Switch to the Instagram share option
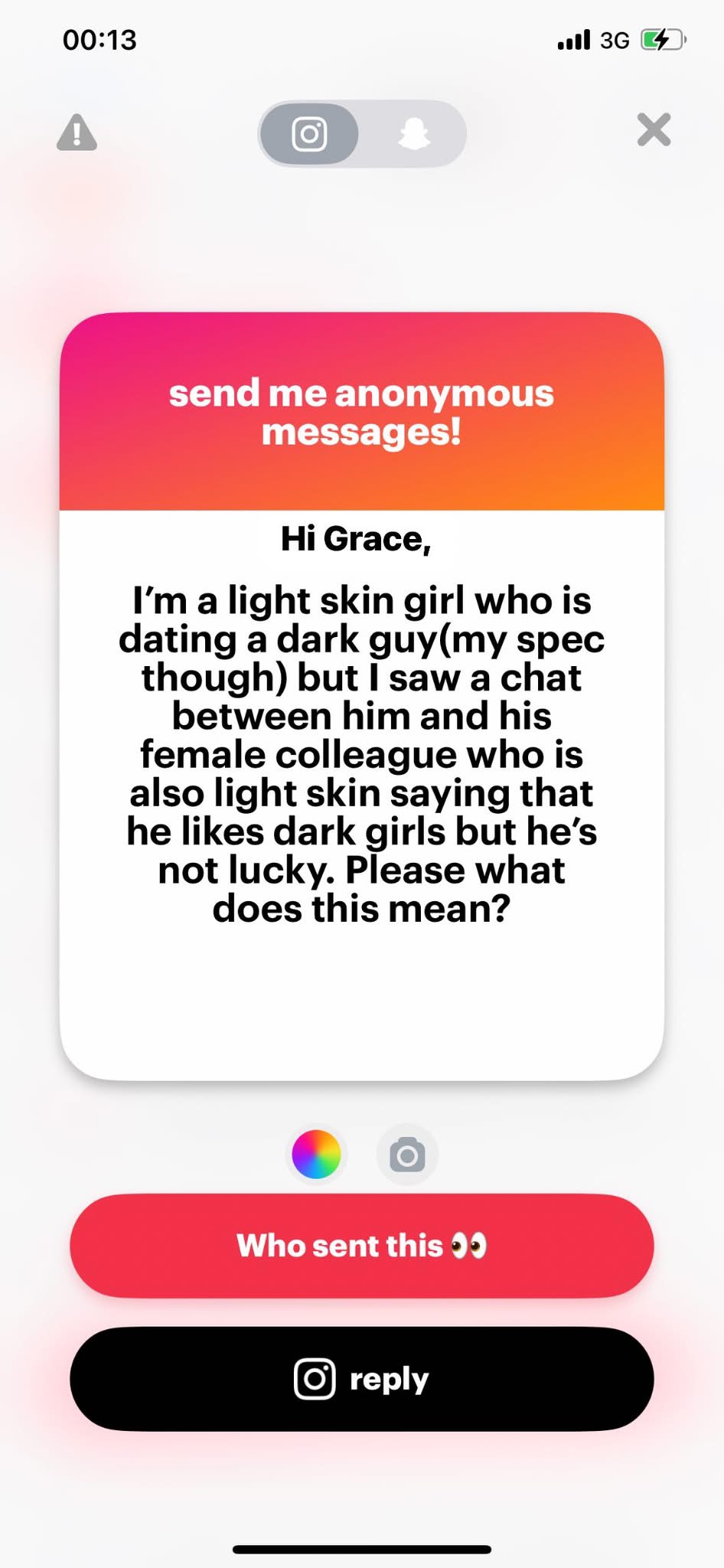Image resolution: width=724 pixels, height=1568 pixels. pyautogui.click(x=309, y=134)
